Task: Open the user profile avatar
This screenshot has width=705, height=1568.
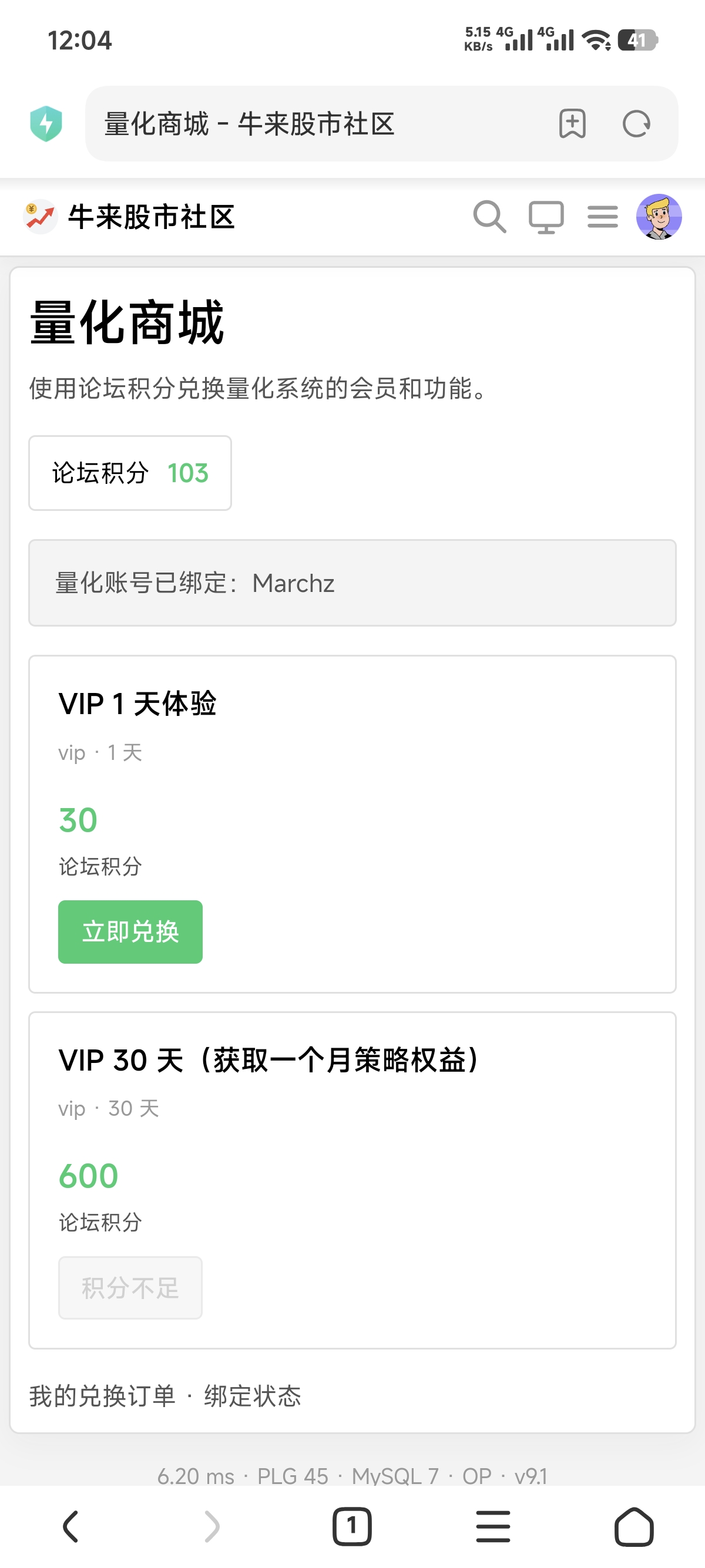Action: pyautogui.click(x=659, y=217)
